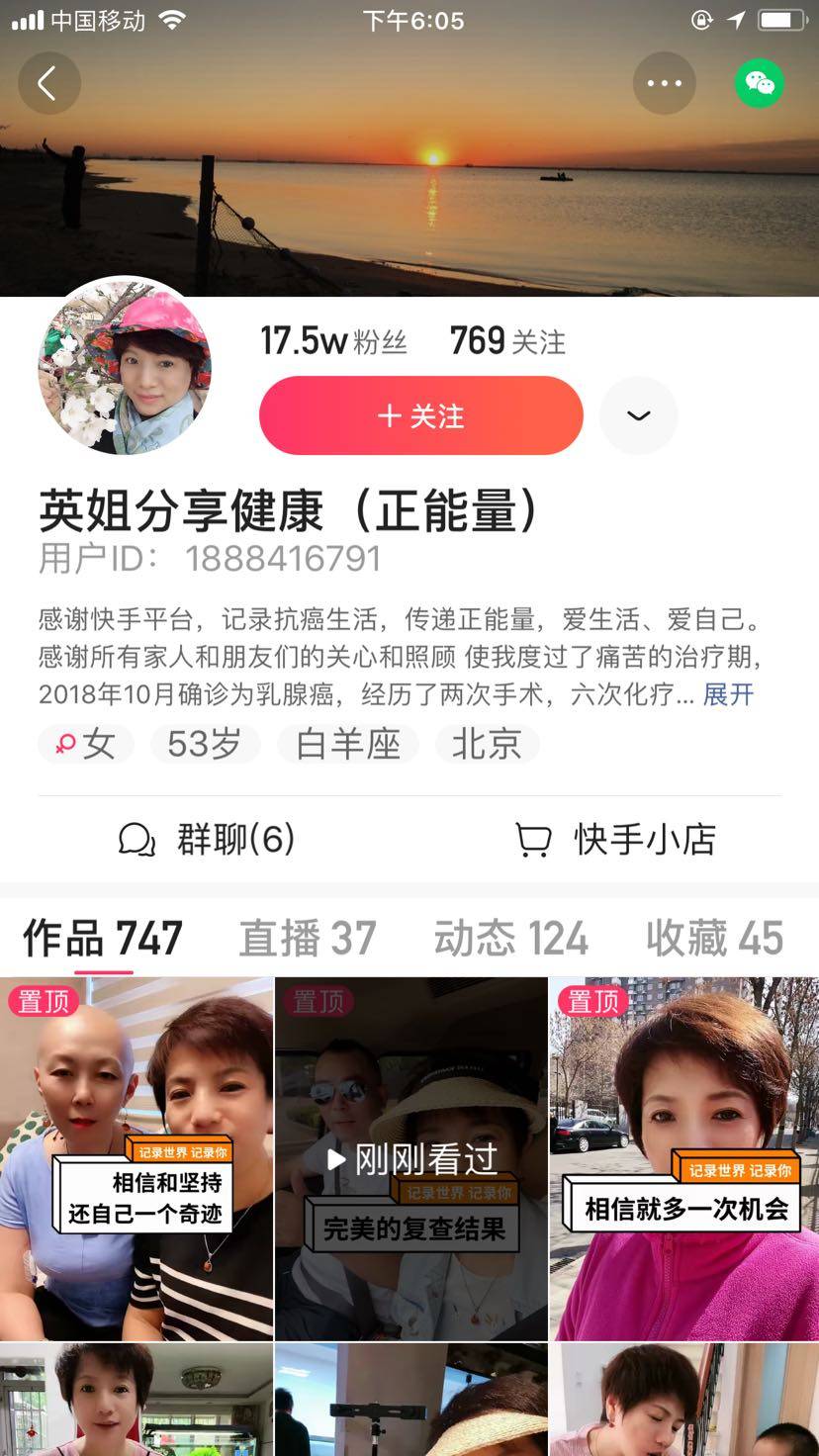Open the three-dot more options menu
Image resolution: width=819 pixels, height=1456 pixels.
664,84
